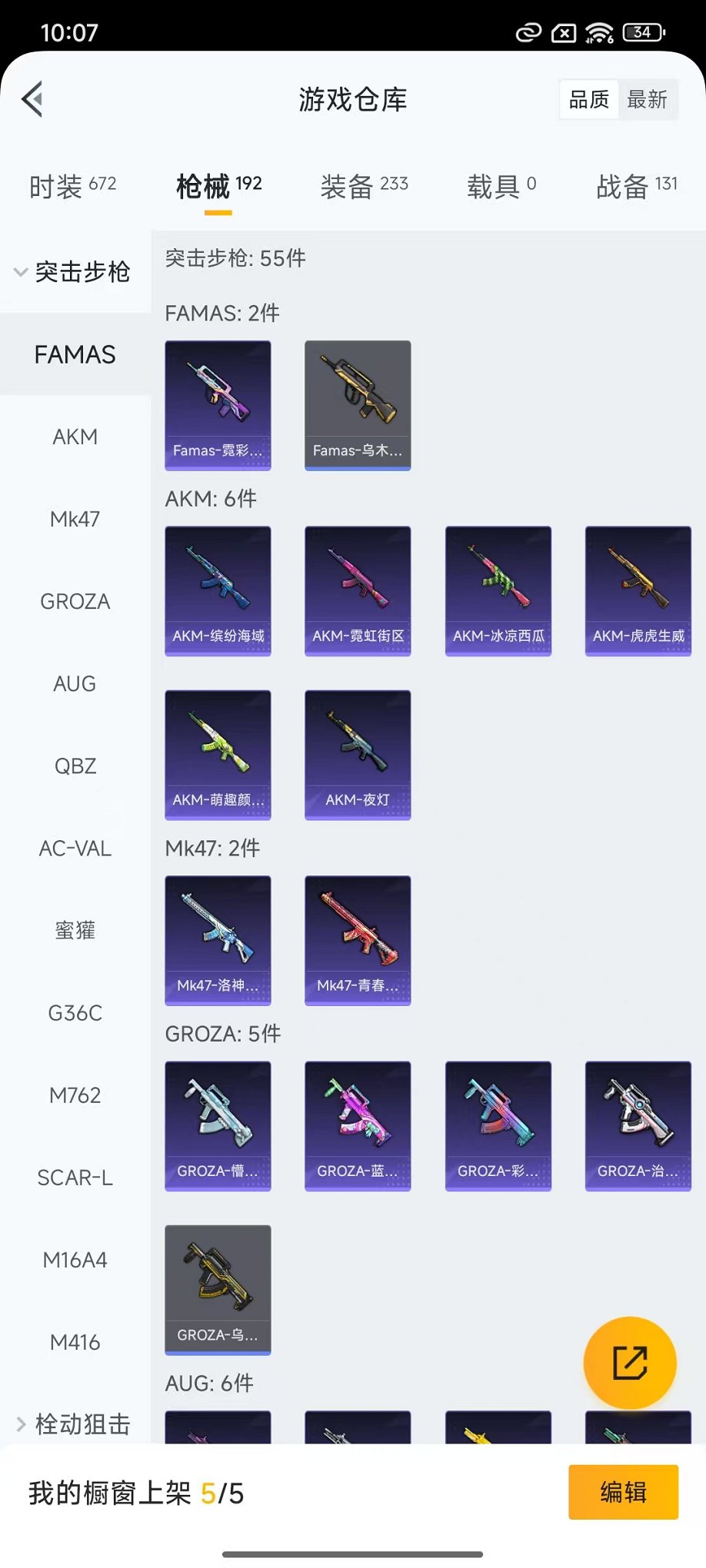This screenshot has height=1568, width=706.
Task: Sort items by 最新
Action: (x=647, y=99)
